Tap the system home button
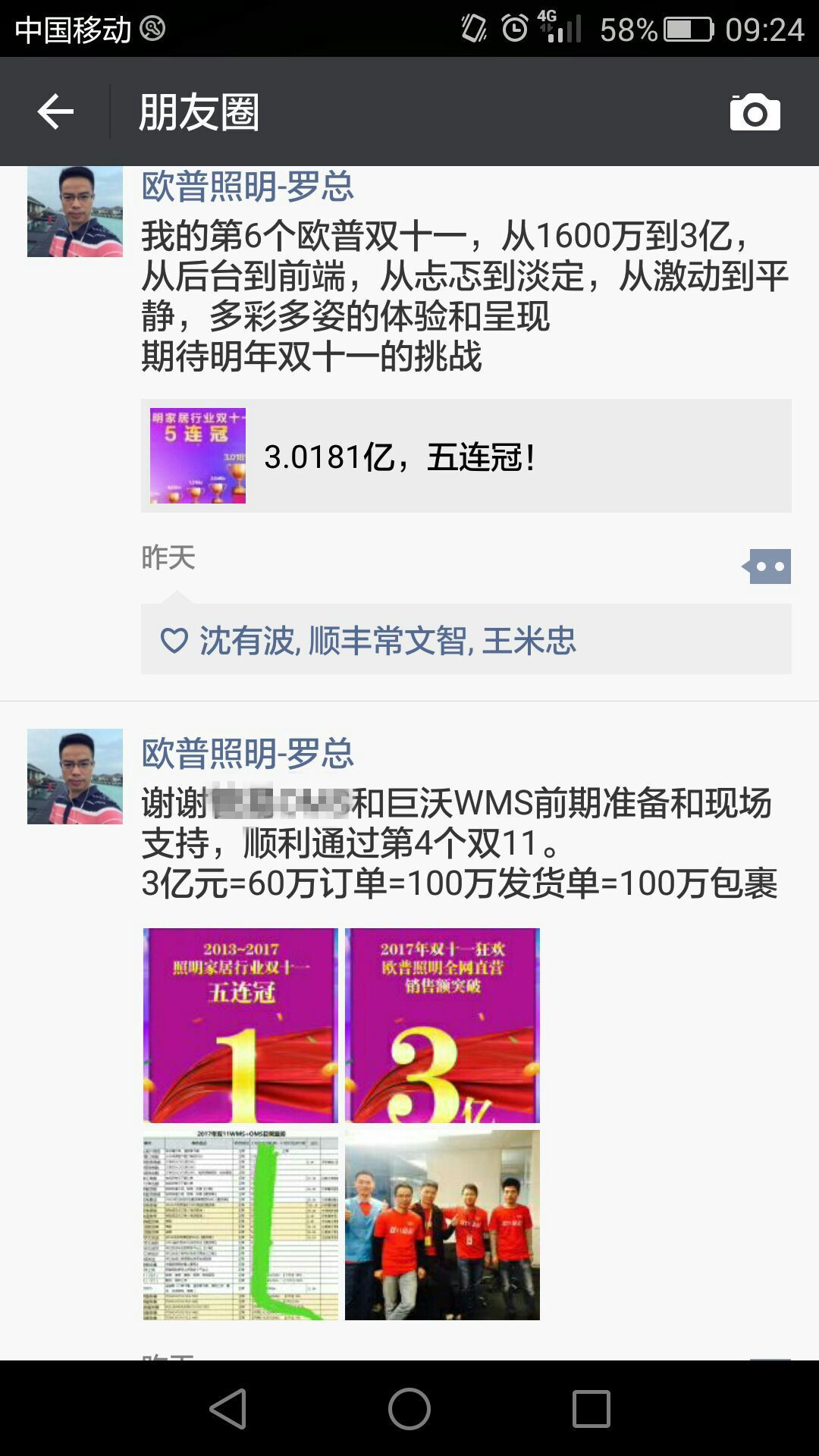819x1456 pixels. click(409, 1409)
